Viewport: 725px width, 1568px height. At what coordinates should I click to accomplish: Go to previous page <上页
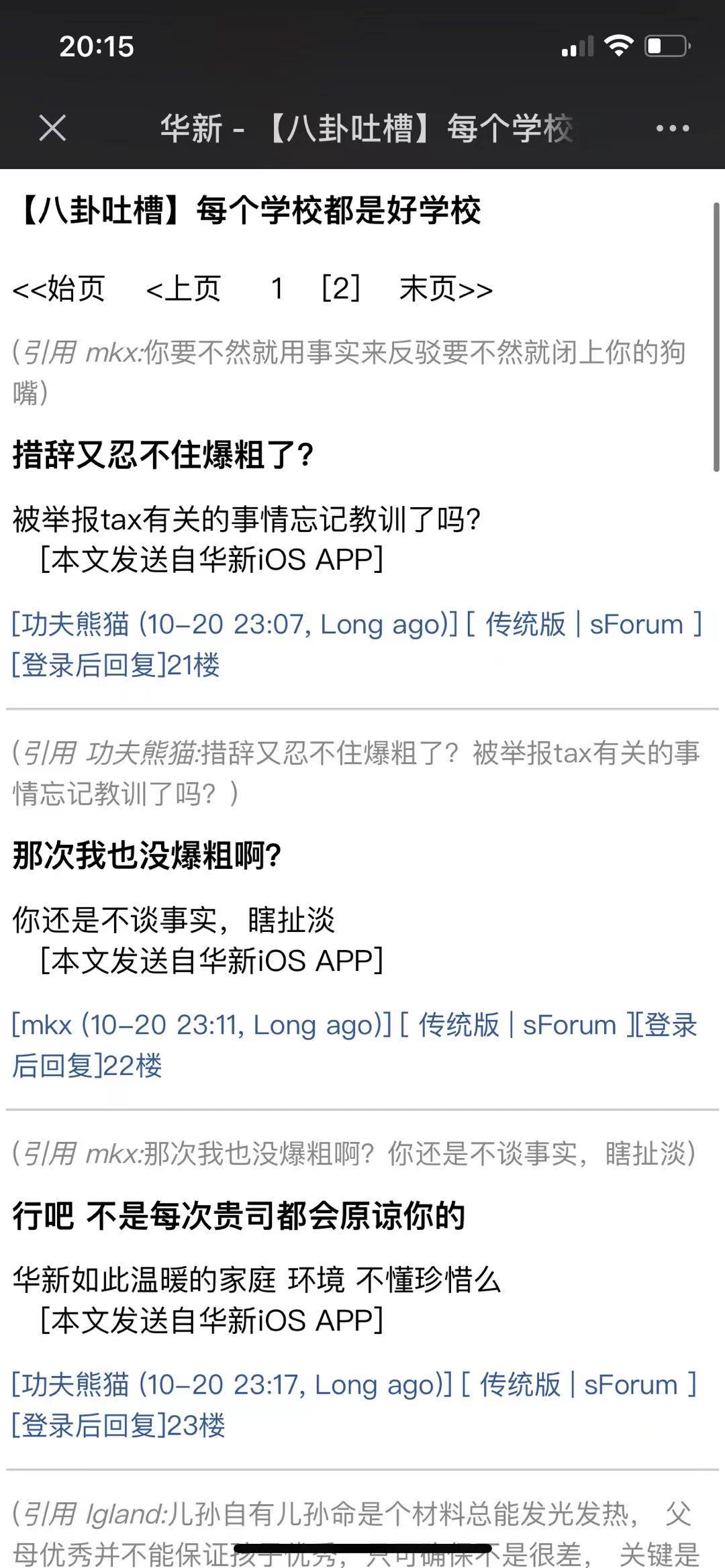(x=183, y=289)
